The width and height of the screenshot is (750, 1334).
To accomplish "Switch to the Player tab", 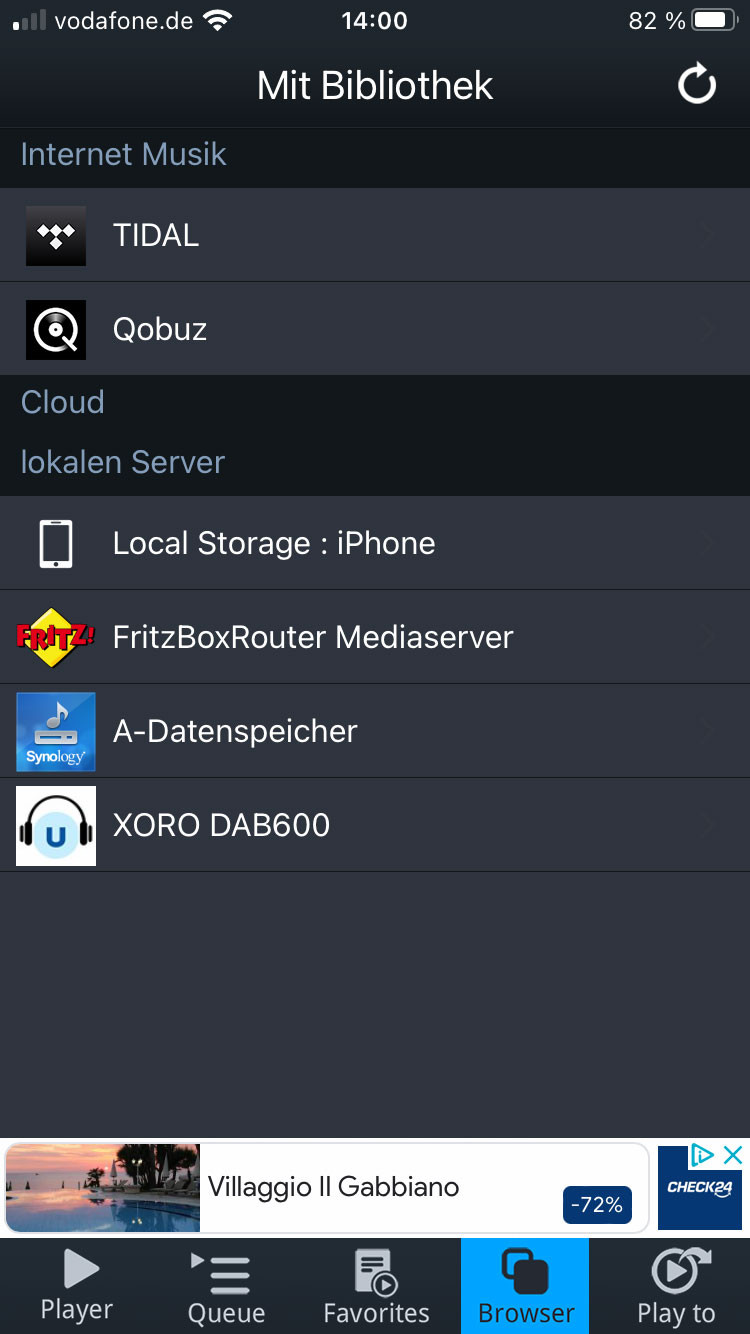I will tap(76, 1288).
